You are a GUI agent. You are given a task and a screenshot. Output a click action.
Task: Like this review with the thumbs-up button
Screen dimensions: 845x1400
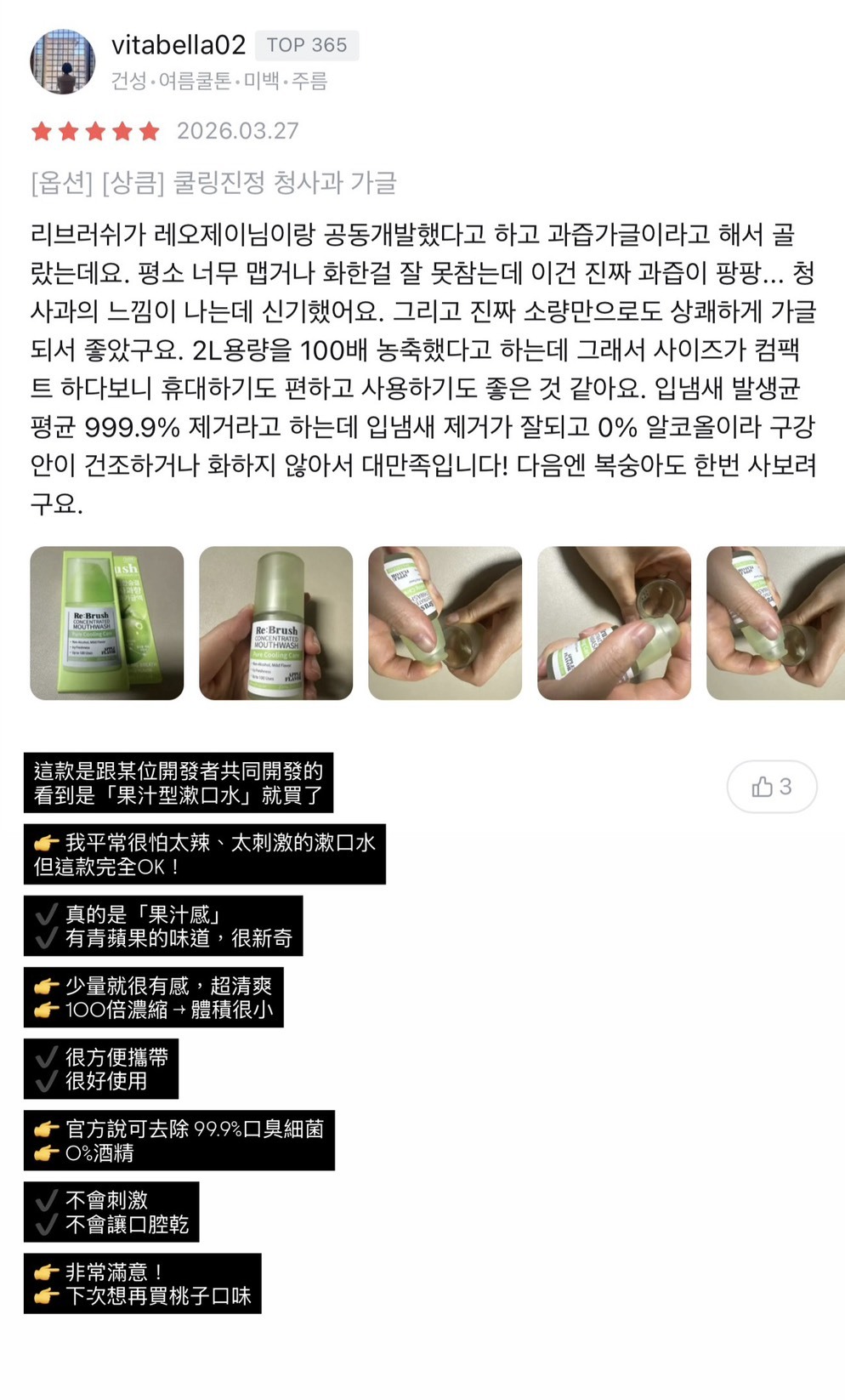(x=772, y=787)
